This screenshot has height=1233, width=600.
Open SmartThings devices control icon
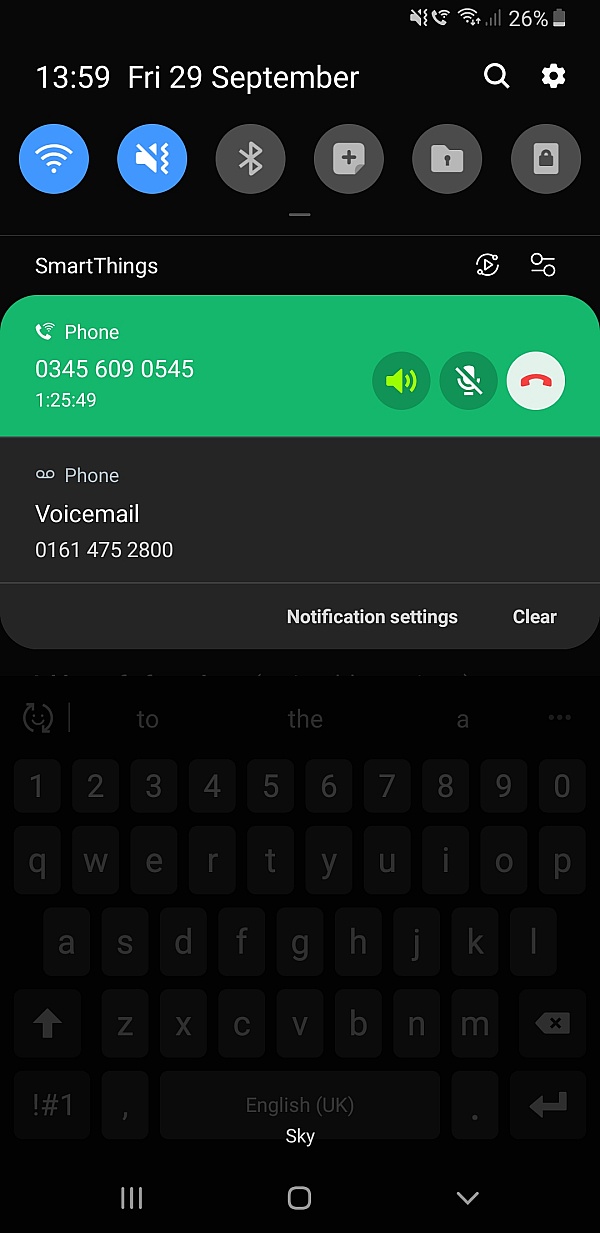point(543,265)
